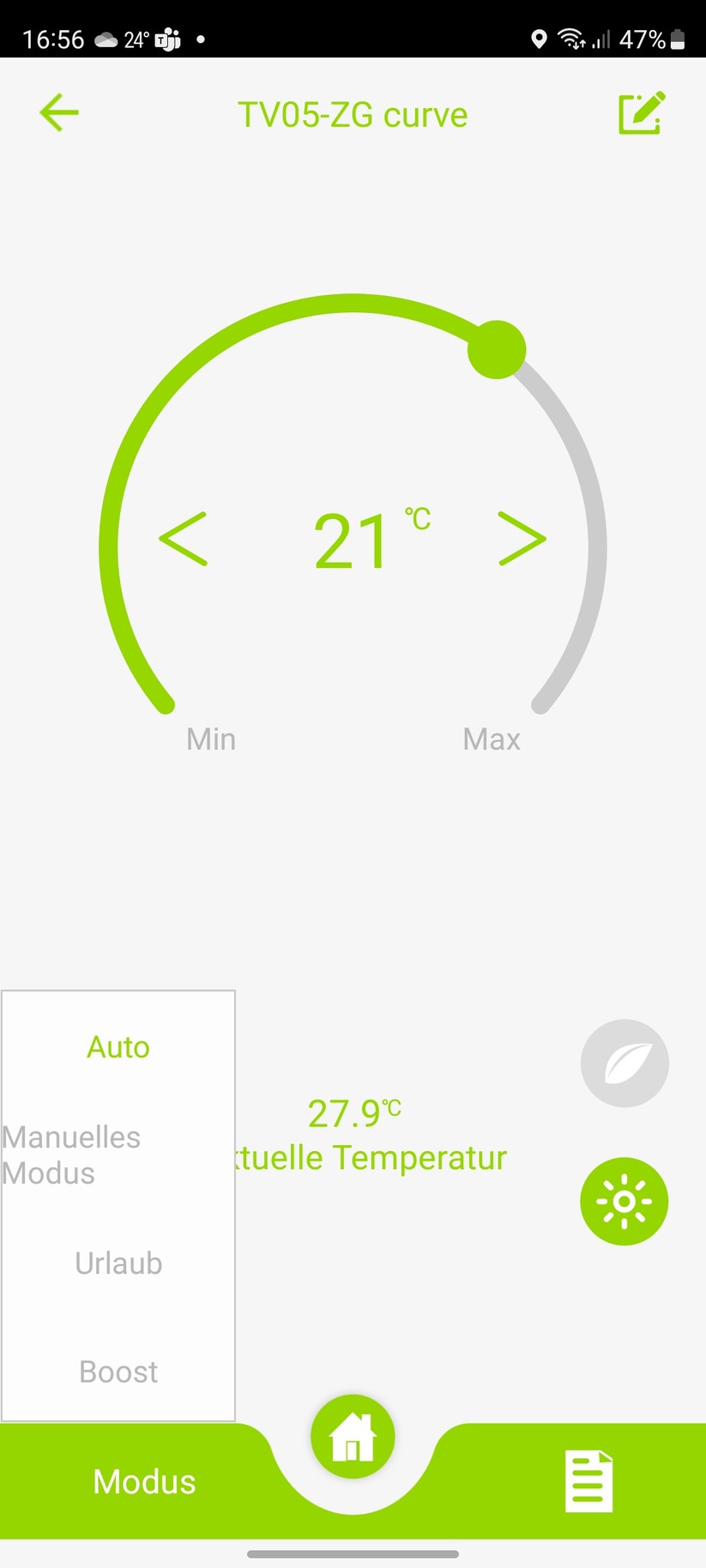Enable eco mode with the leaf button
This screenshot has height=1568, width=706.
pos(625,1063)
